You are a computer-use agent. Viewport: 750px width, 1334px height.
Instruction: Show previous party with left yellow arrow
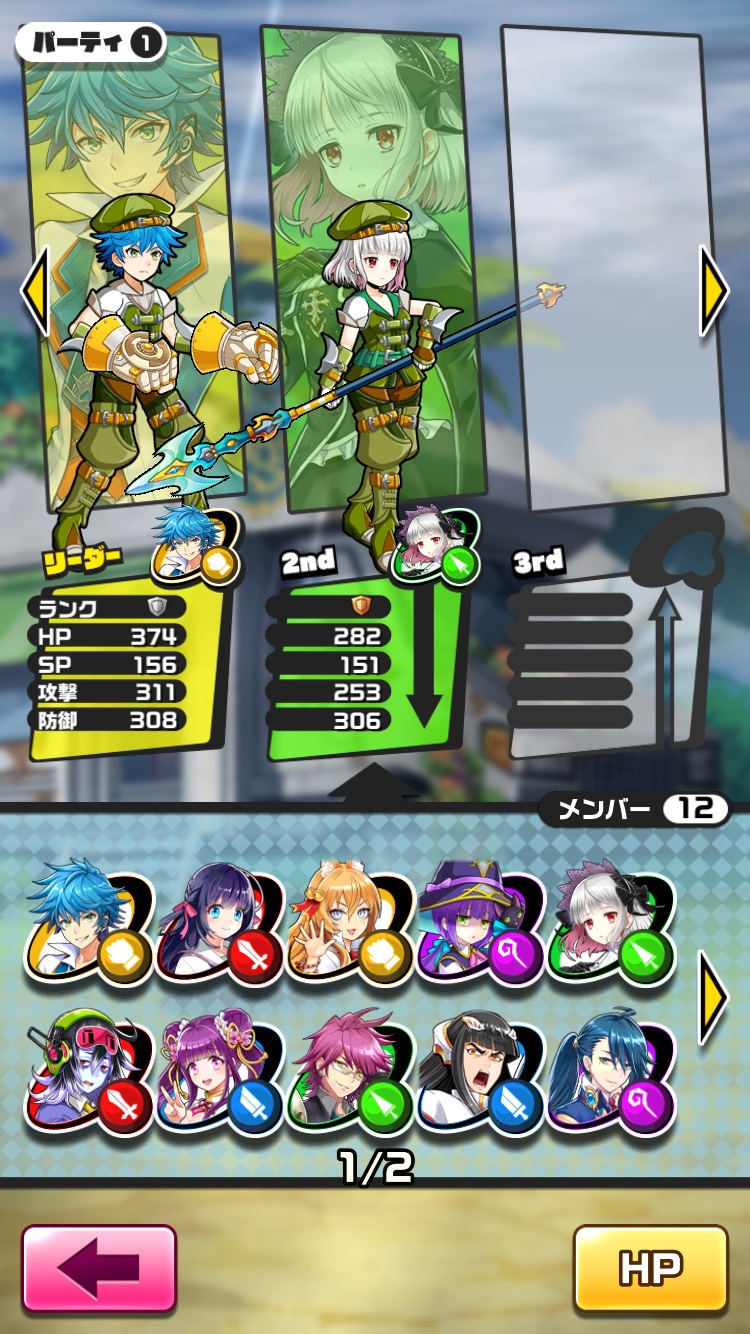(x=35, y=291)
